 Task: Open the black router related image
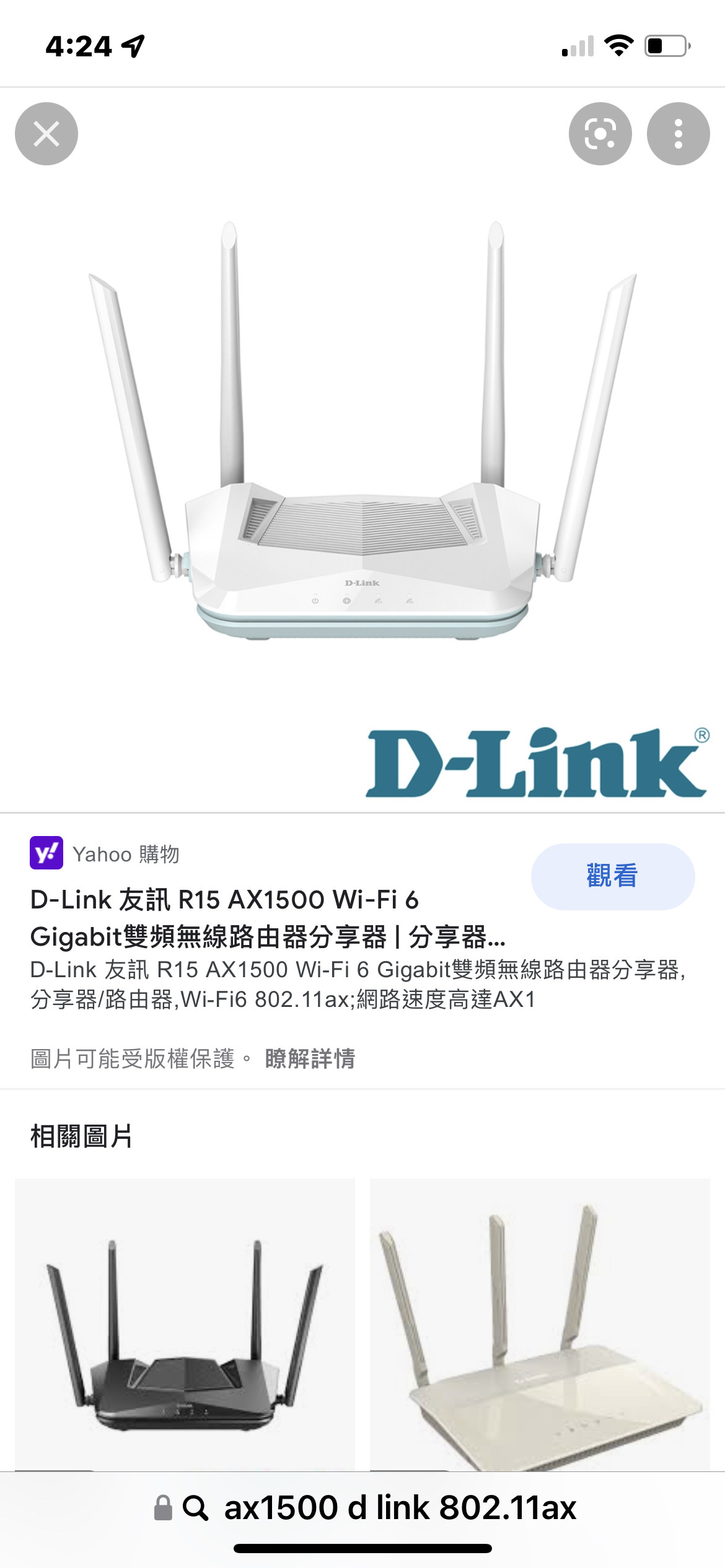(185, 1324)
